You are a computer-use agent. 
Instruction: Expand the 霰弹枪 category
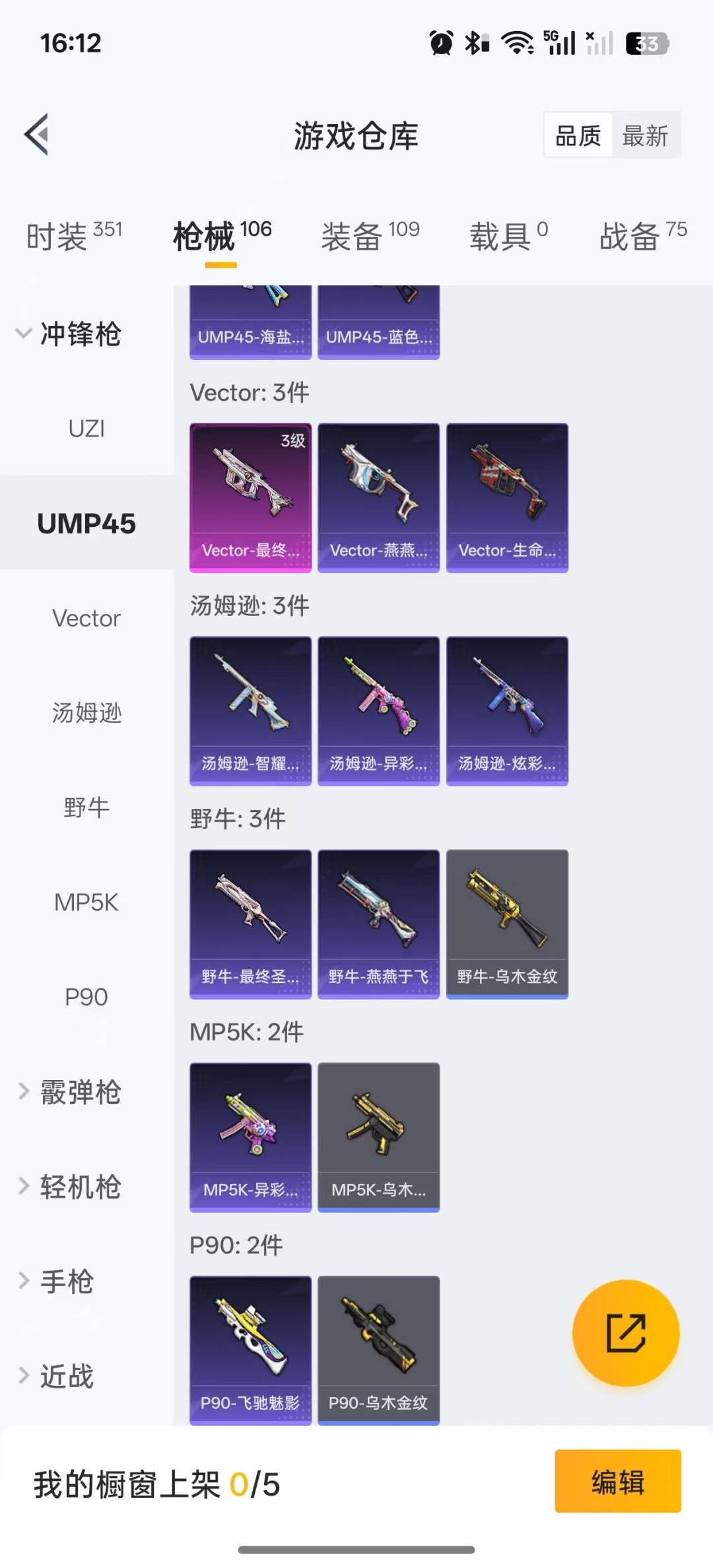point(69,1091)
